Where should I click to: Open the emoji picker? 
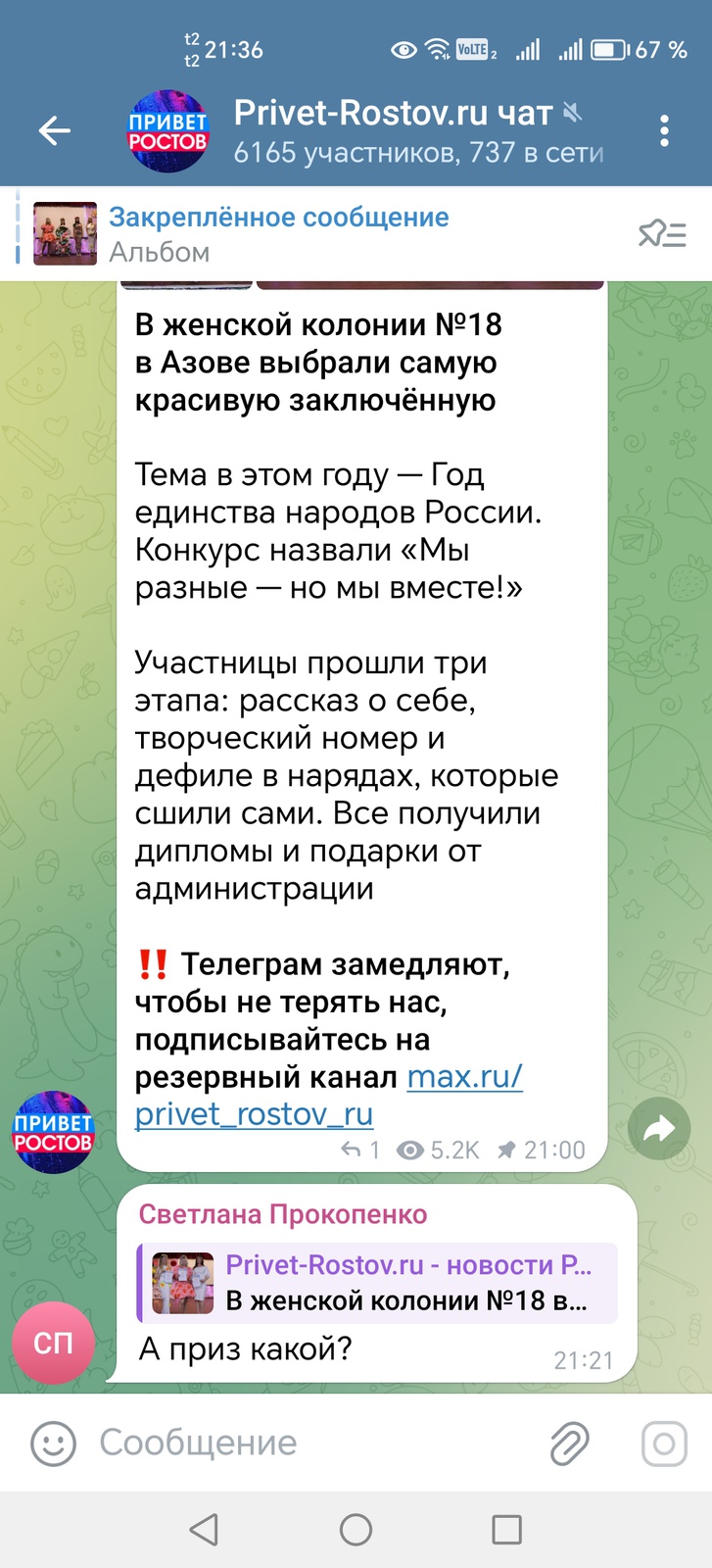pyautogui.click(x=53, y=1443)
